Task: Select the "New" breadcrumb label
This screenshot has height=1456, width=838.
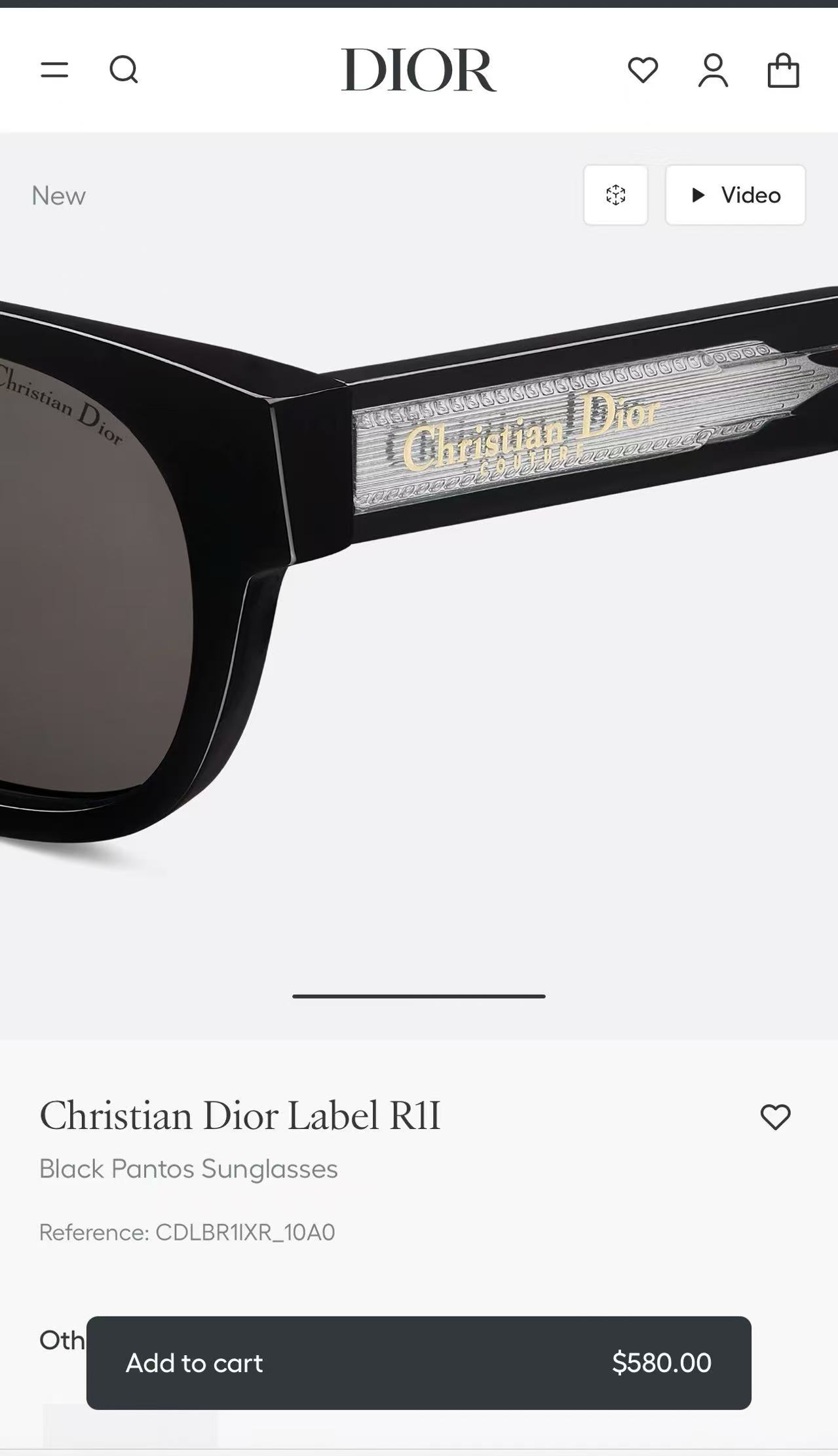Action: 58,195
